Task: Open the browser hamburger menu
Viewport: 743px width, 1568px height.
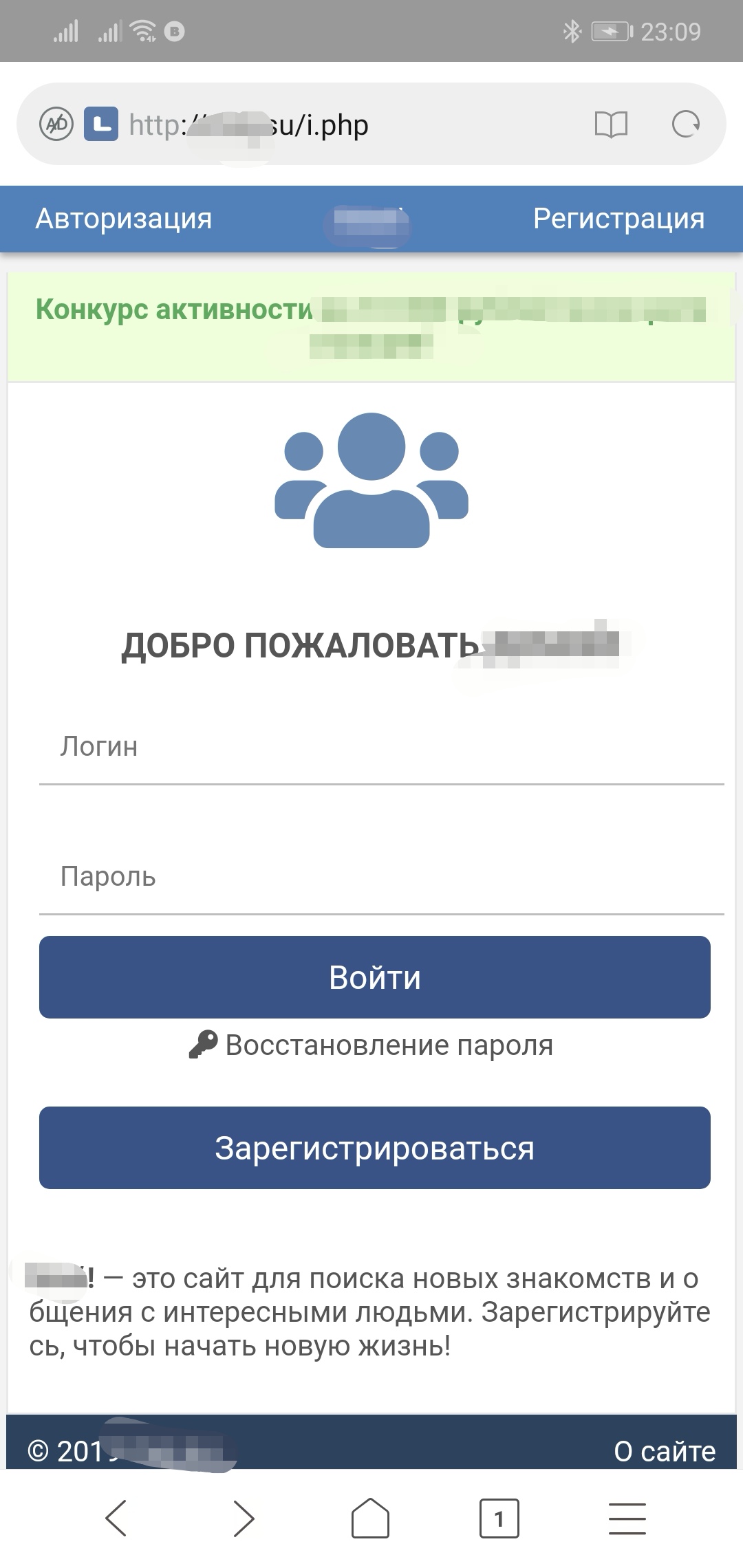Action: [x=627, y=1518]
